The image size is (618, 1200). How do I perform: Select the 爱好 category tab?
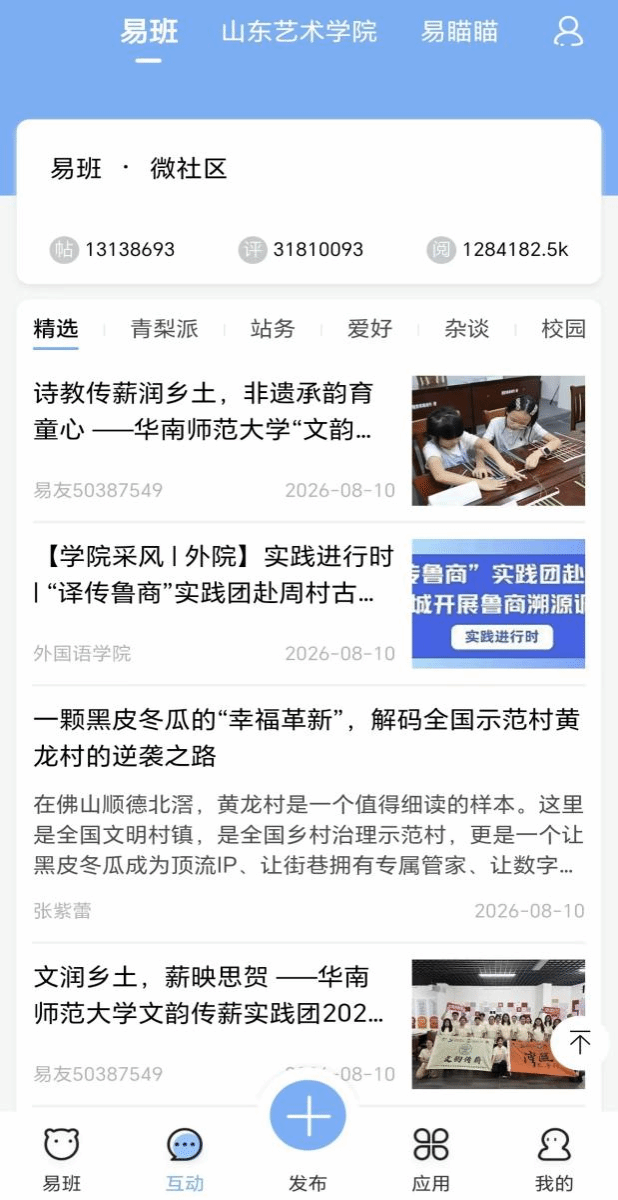click(370, 329)
